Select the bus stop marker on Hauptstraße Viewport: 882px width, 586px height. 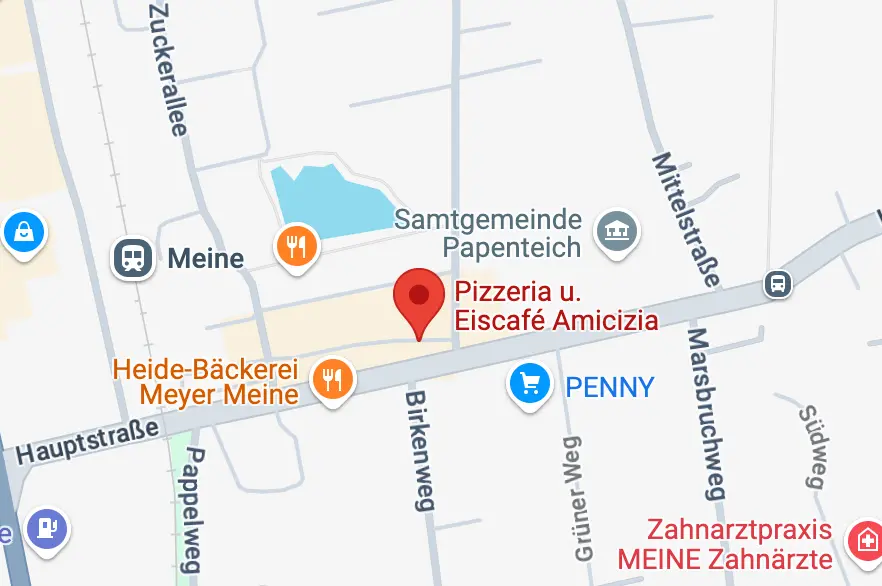777,284
